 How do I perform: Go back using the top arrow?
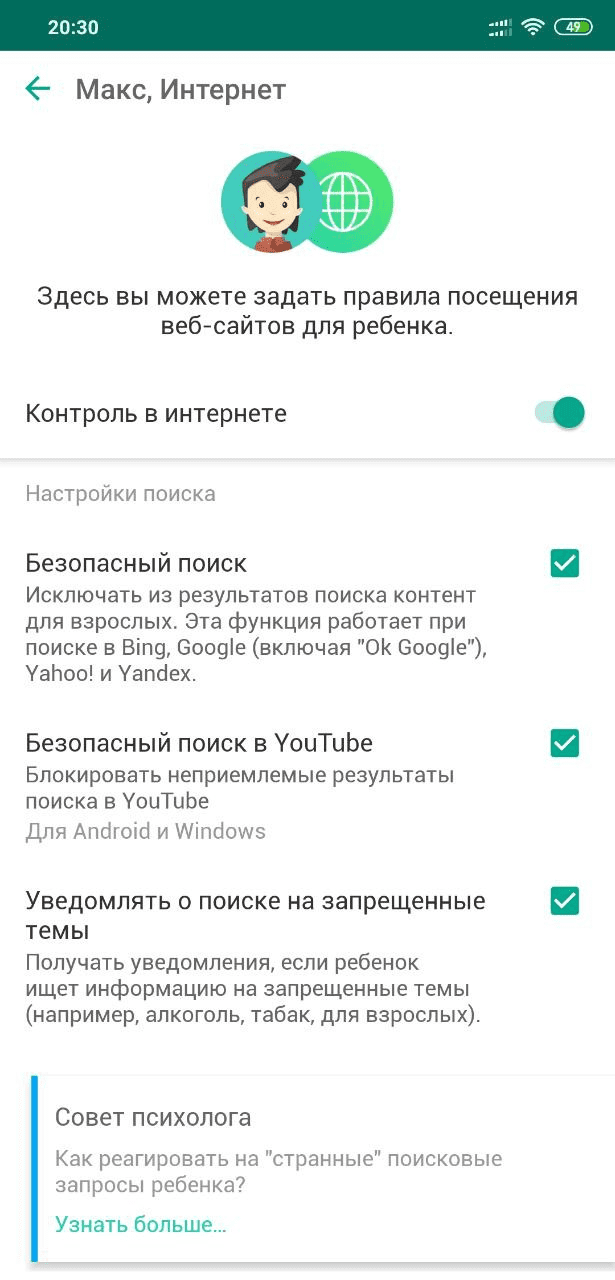tap(38, 89)
